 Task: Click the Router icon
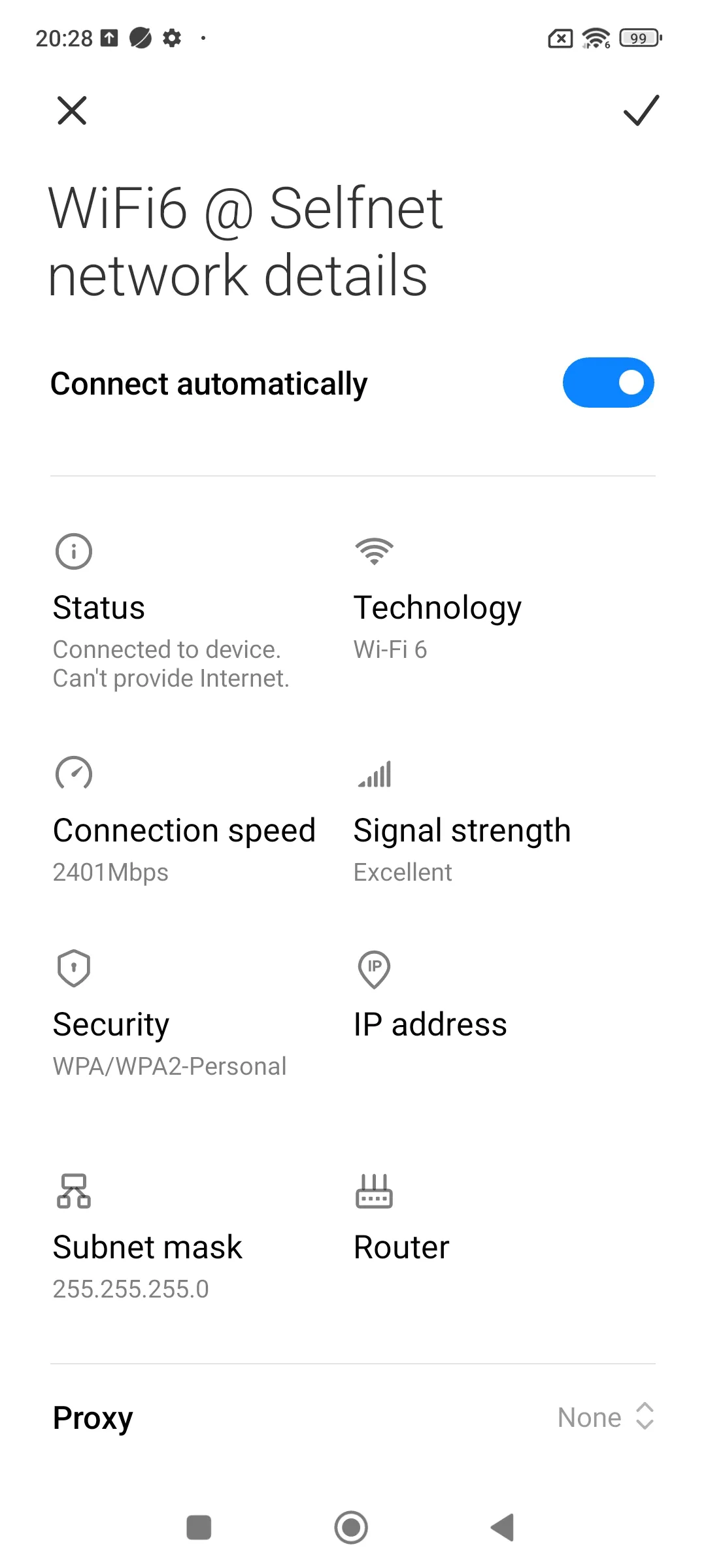373,1190
